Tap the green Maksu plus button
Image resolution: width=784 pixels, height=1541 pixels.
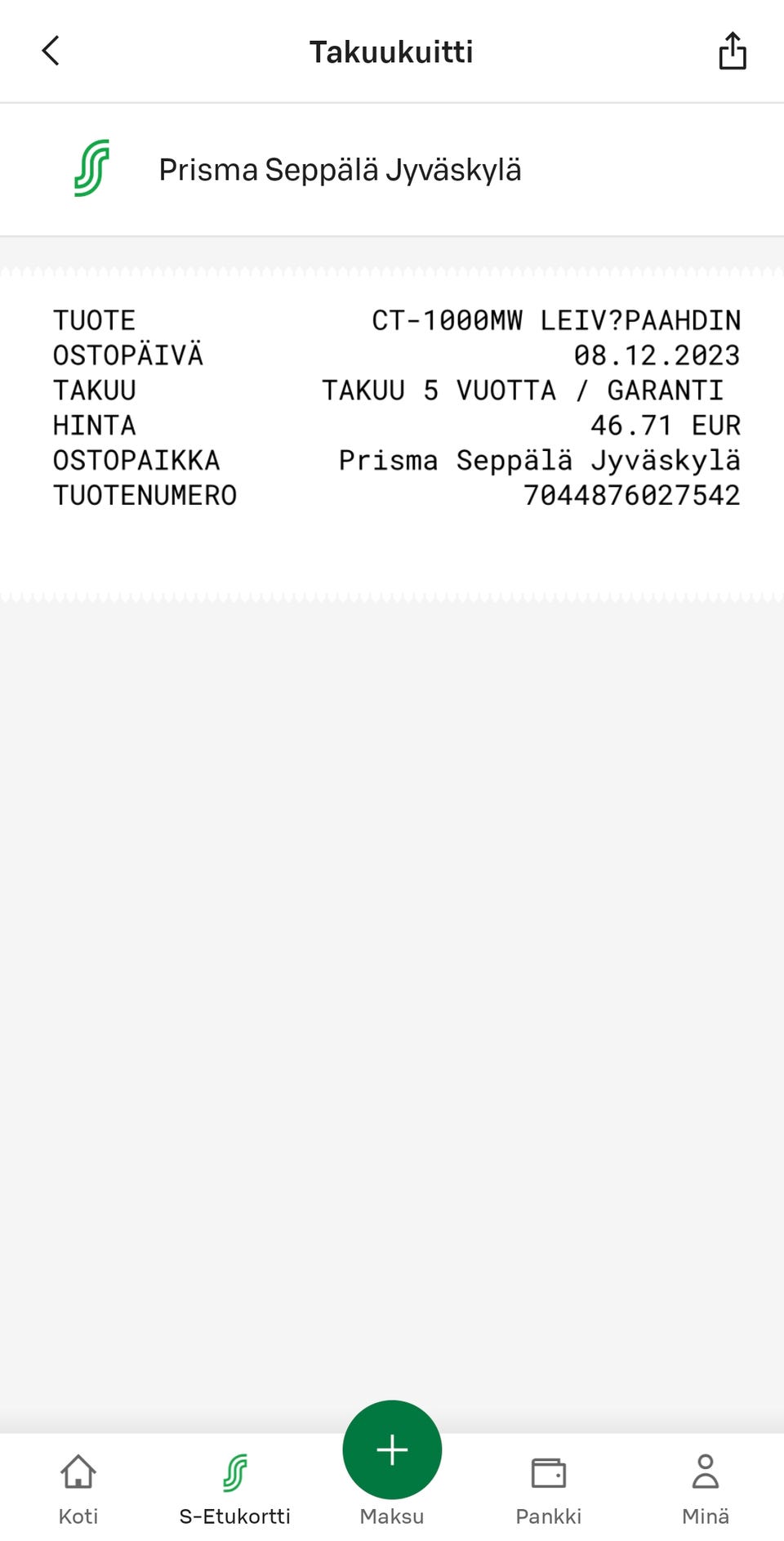tap(392, 1449)
